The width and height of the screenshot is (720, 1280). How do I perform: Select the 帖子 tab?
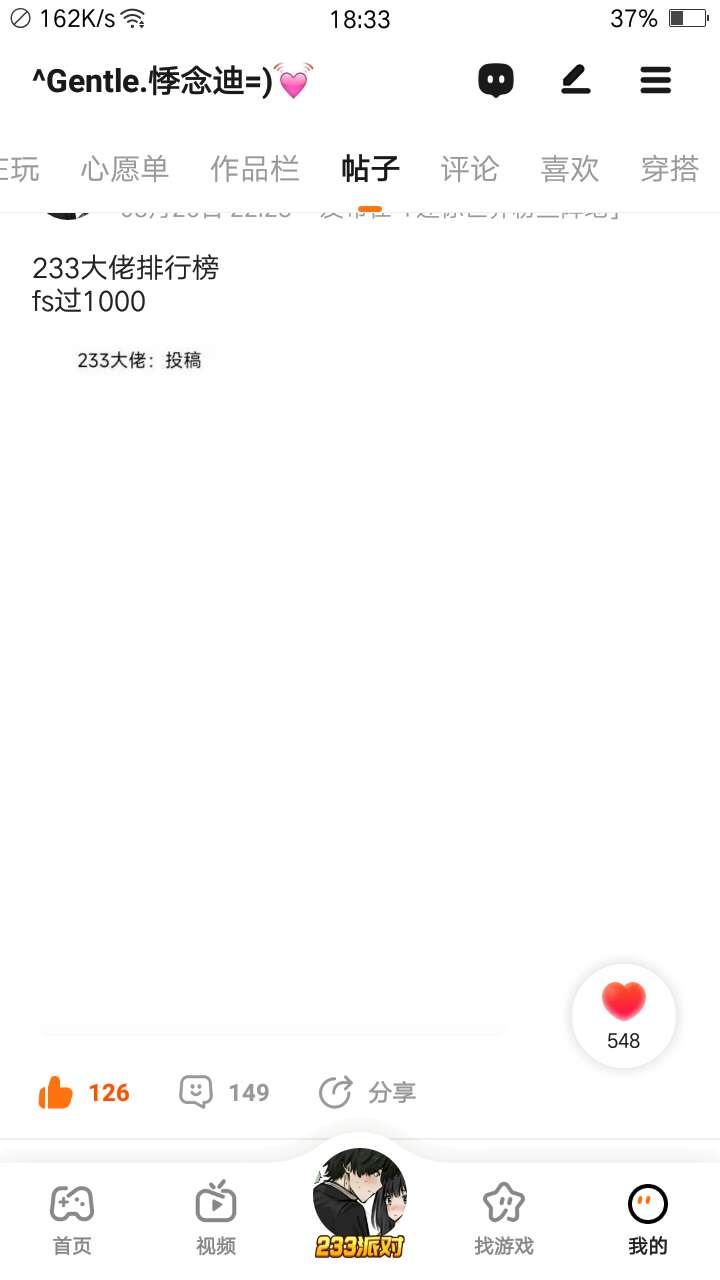tap(370, 169)
